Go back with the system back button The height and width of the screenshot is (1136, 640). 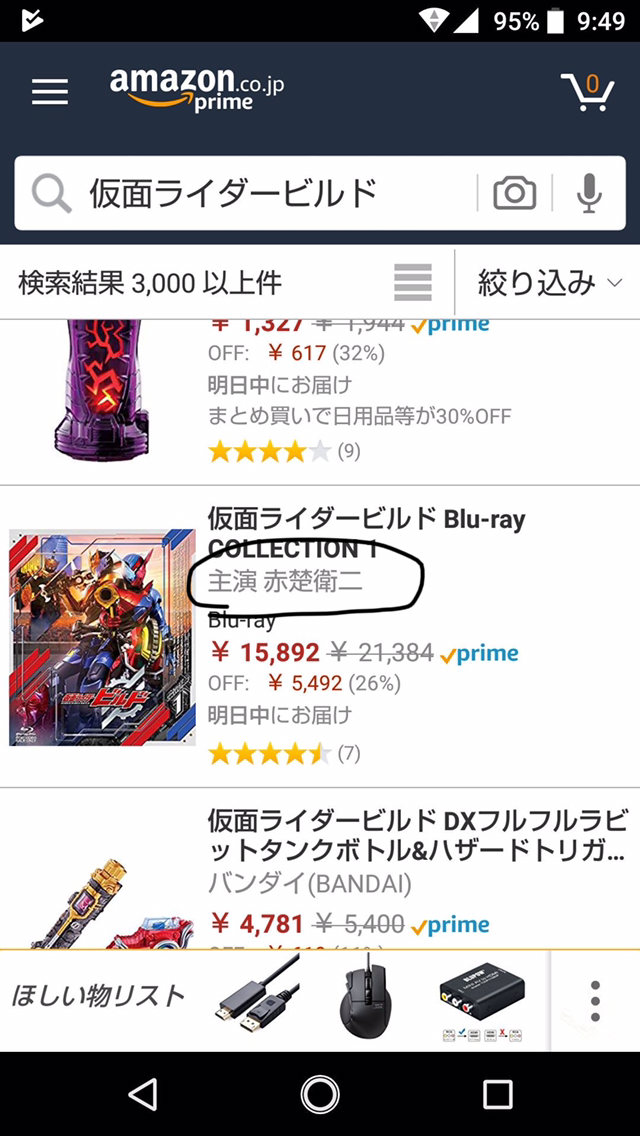(x=143, y=1094)
